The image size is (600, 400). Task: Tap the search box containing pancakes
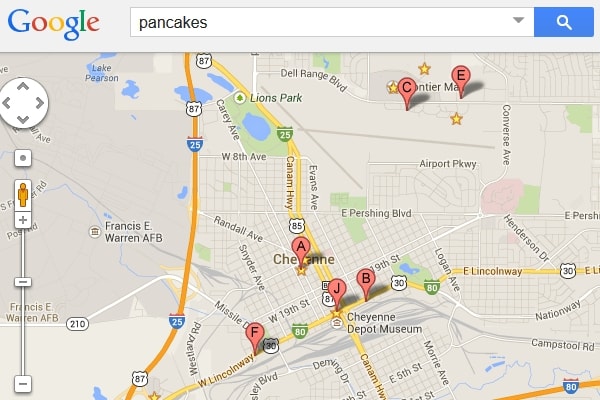[x=320, y=21]
